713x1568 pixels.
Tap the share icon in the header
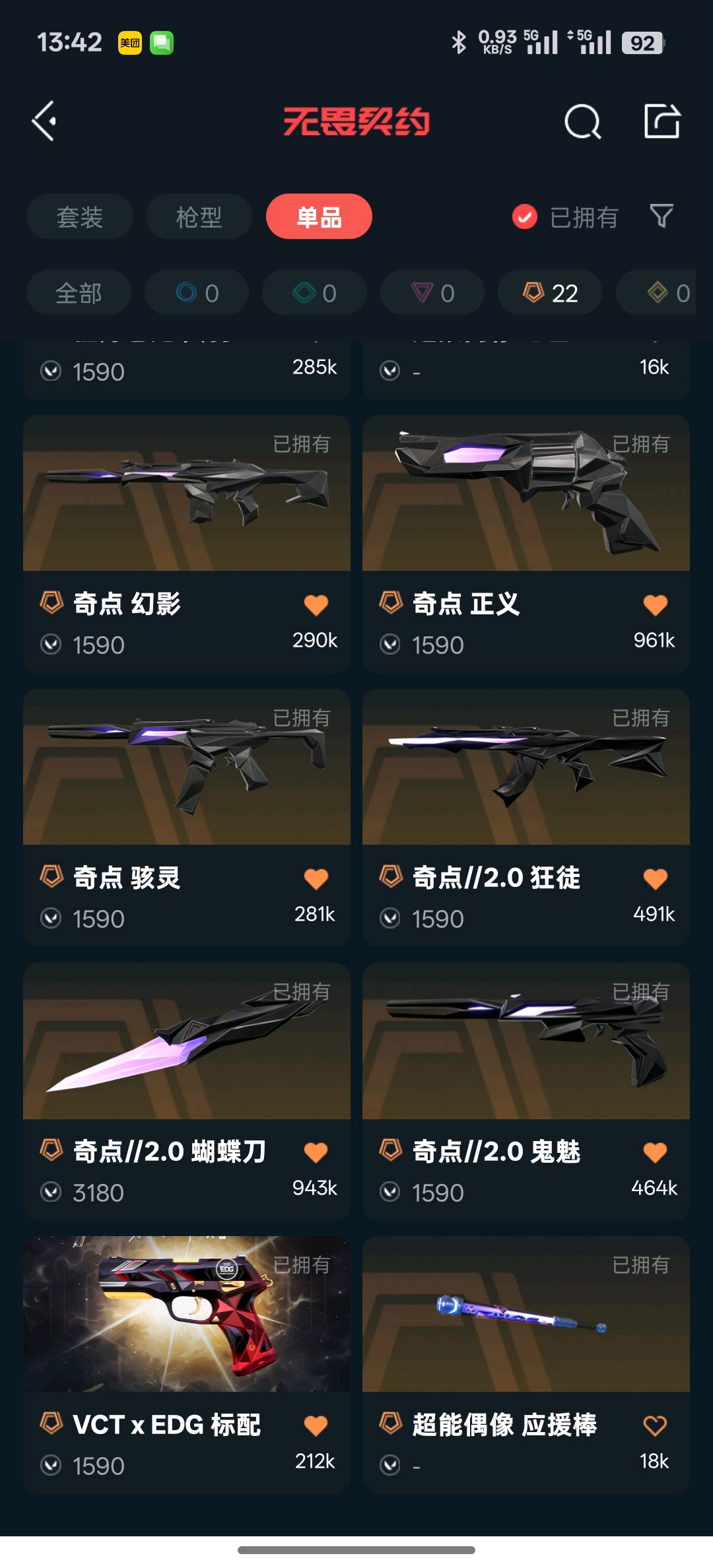[662, 121]
